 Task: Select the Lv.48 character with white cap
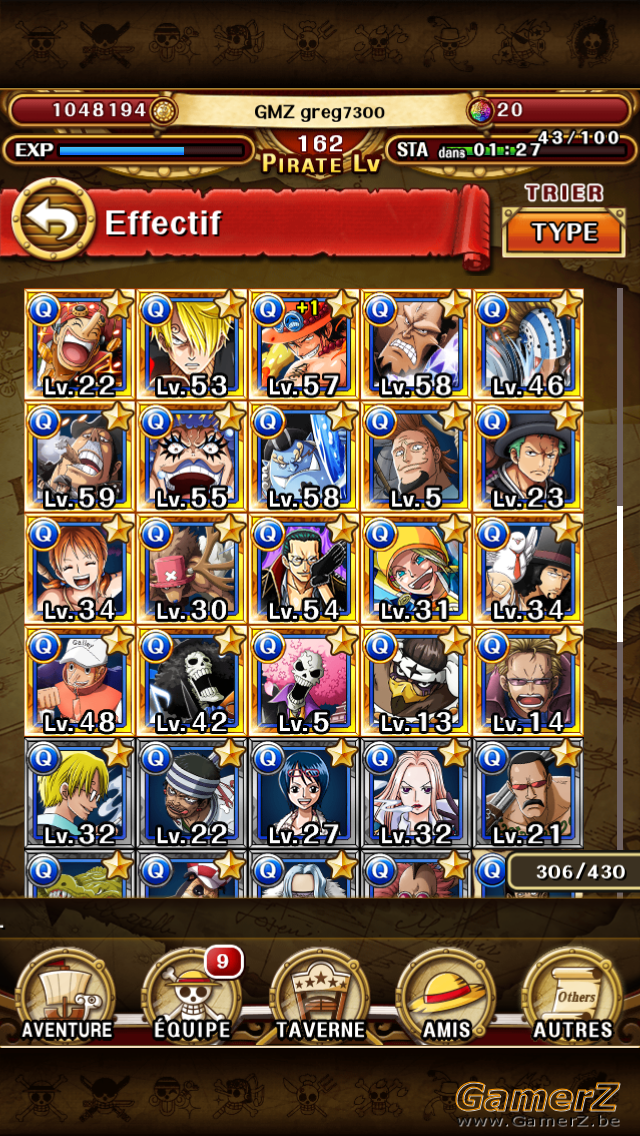[80, 682]
